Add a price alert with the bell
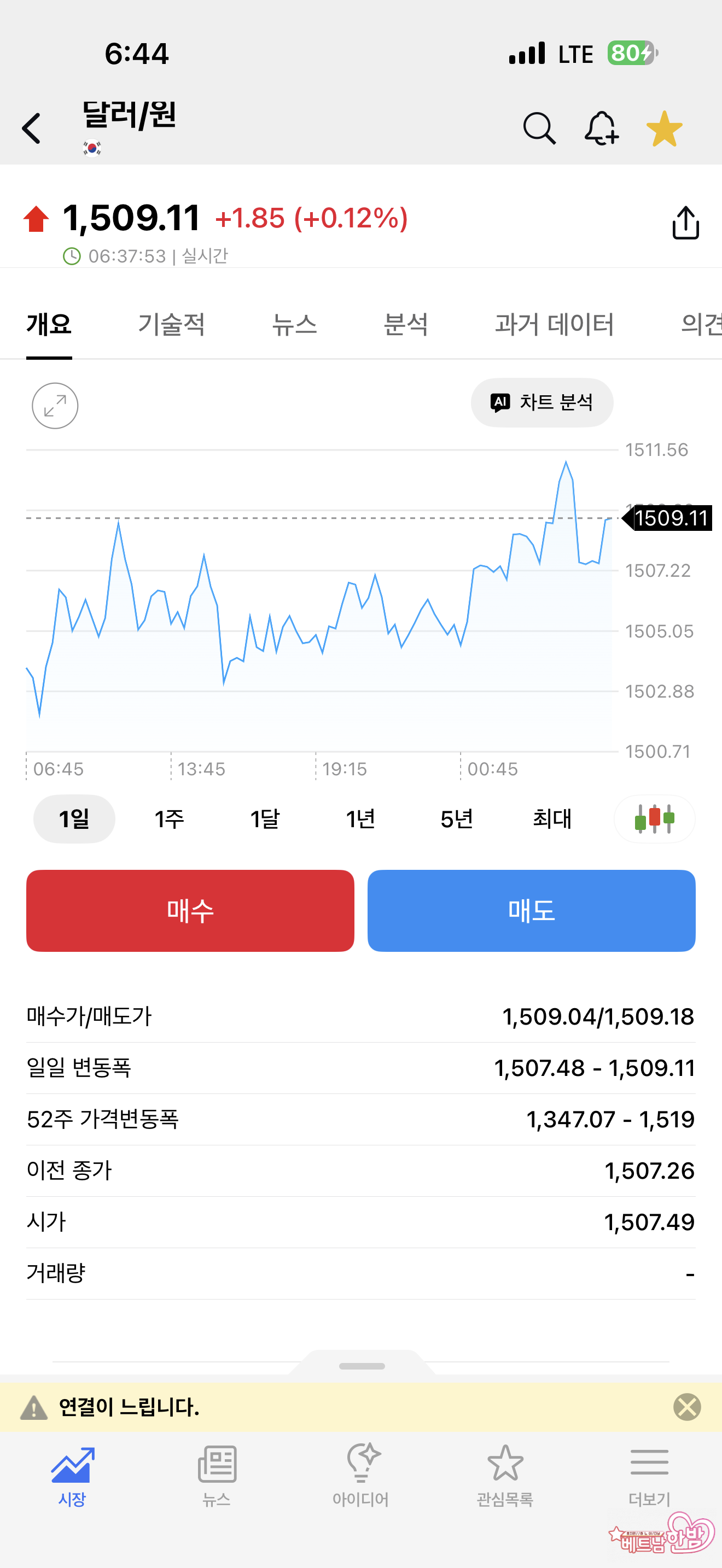The image size is (722, 1568). (x=602, y=128)
